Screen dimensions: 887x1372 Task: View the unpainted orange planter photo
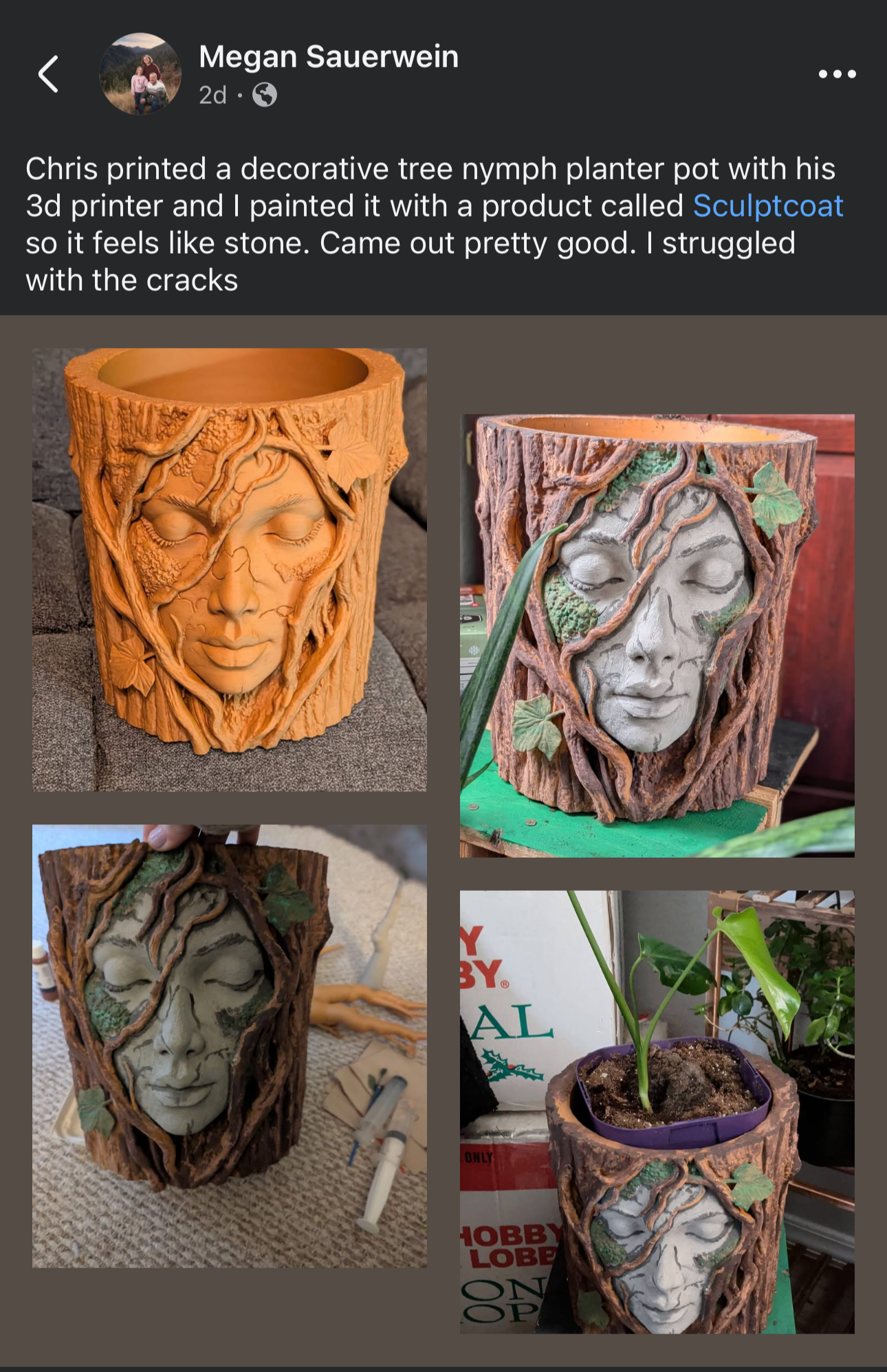pos(229,569)
